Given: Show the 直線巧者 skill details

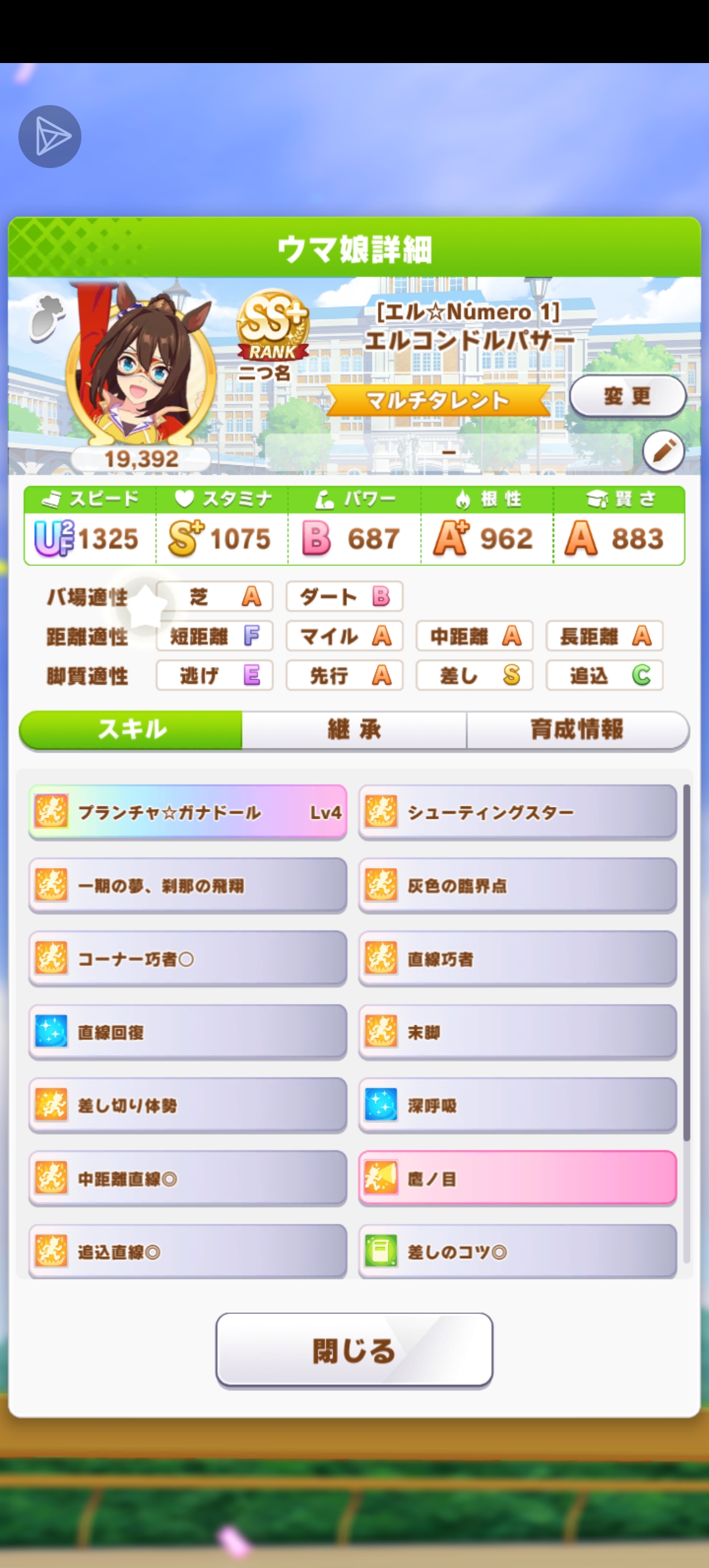Looking at the screenshot, I should click(x=517, y=959).
